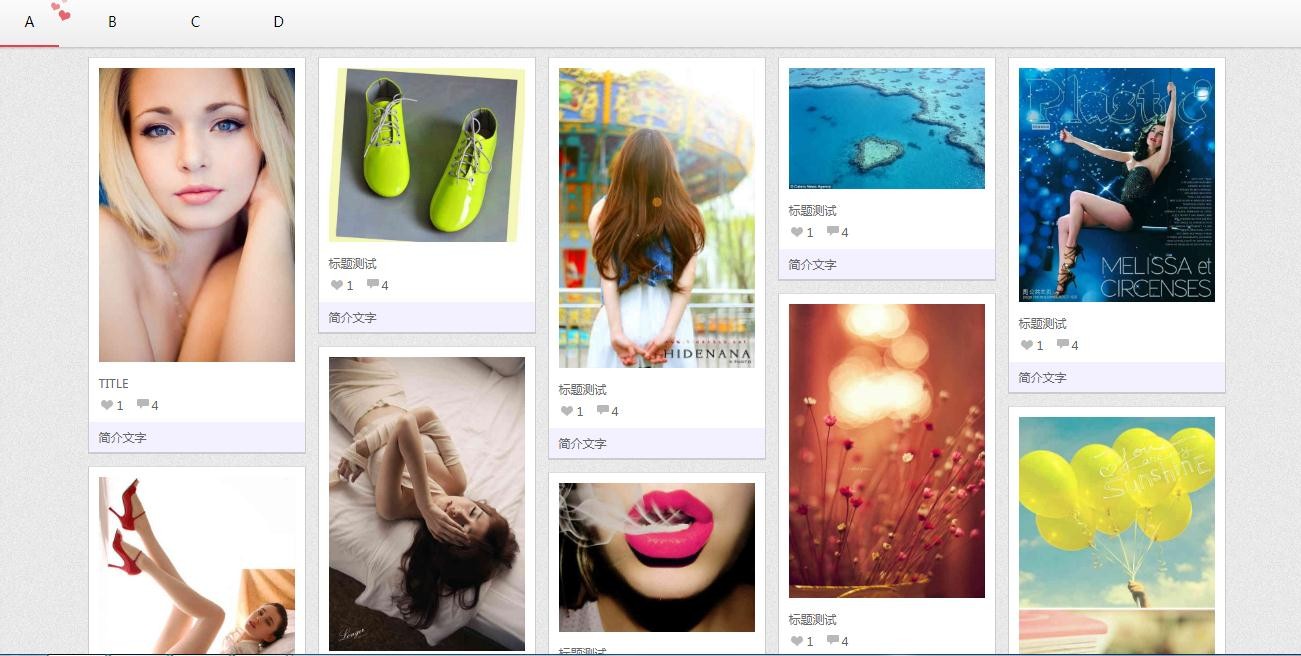Open the blonde woman portrait card
The image size is (1301, 656).
tap(196, 214)
